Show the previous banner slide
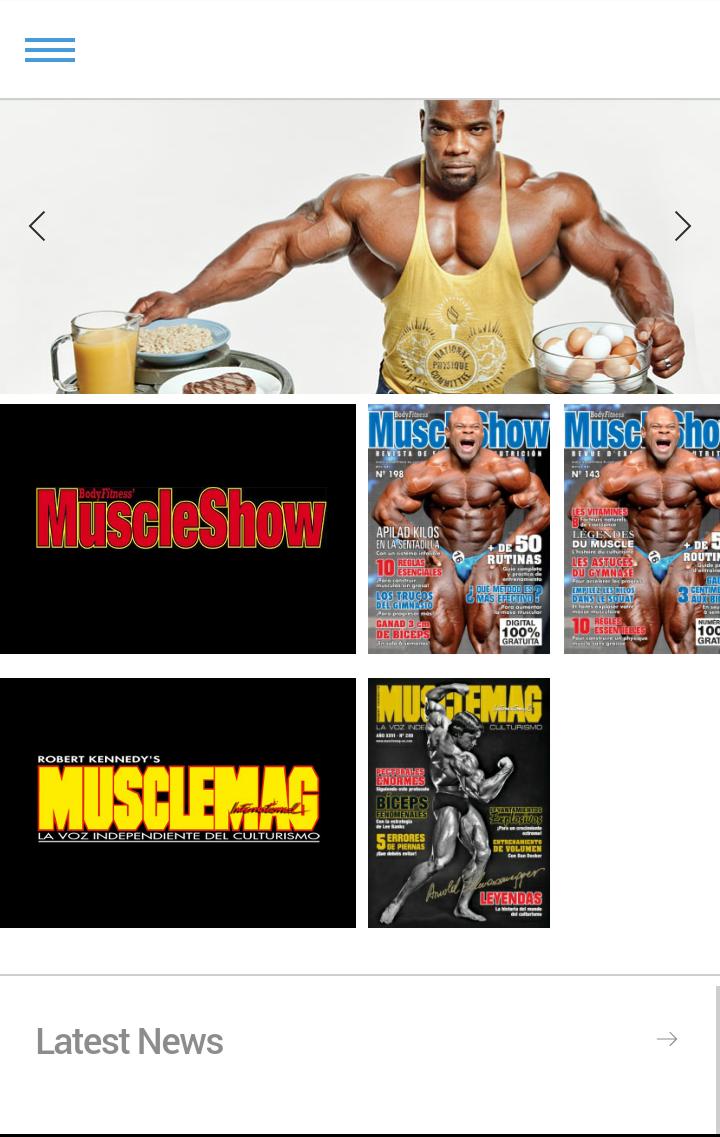The width and height of the screenshot is (720, 1137). coord(37,226)
